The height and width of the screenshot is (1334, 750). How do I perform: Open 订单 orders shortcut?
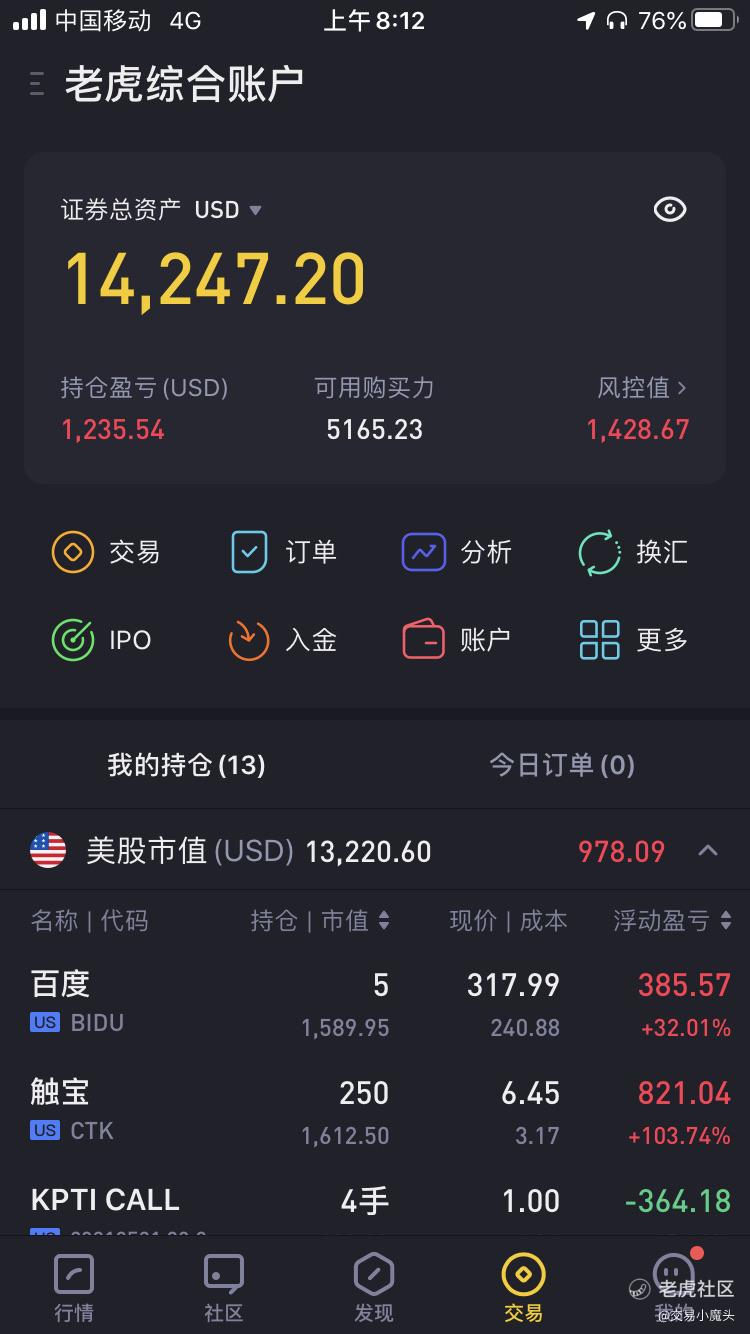pos(283,552)
